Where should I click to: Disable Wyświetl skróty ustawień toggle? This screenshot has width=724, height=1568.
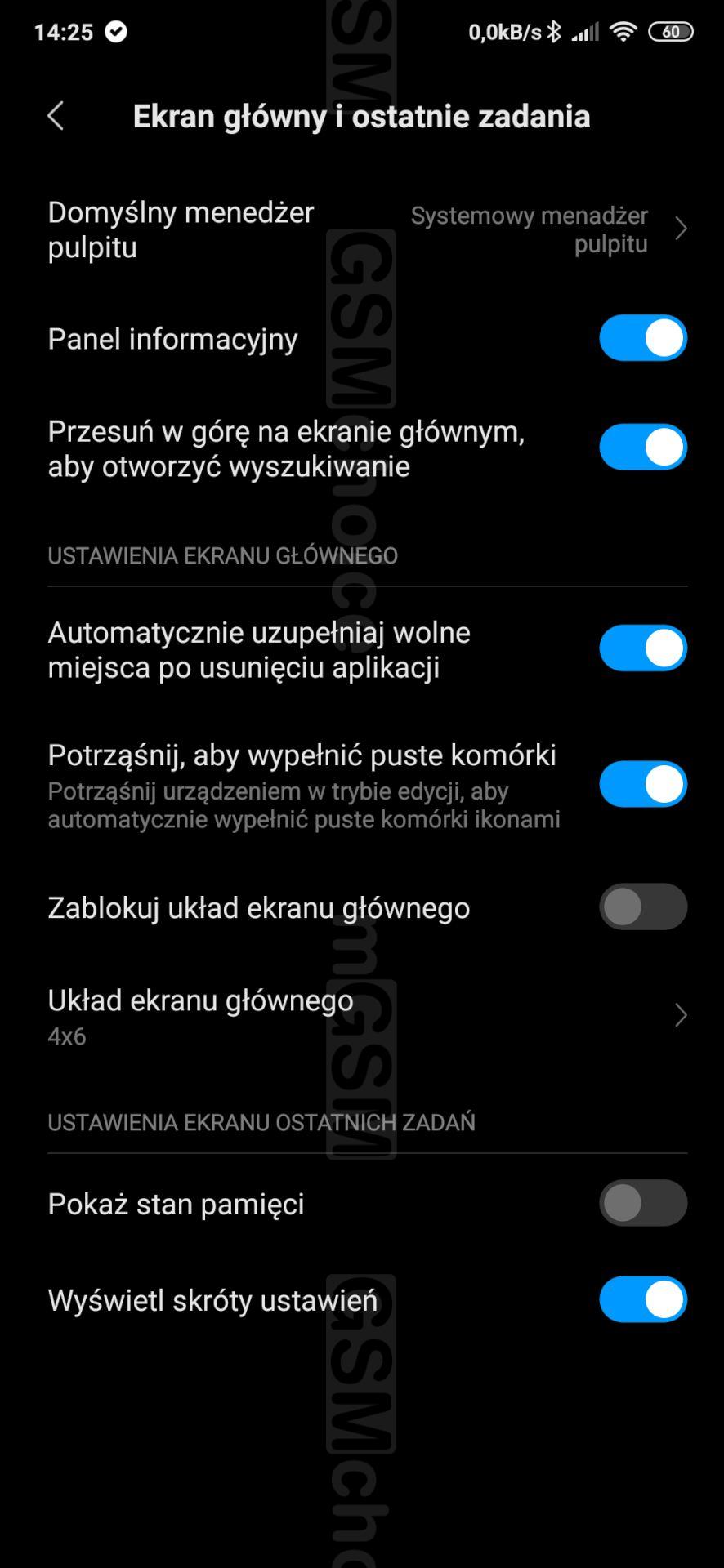643,1299
